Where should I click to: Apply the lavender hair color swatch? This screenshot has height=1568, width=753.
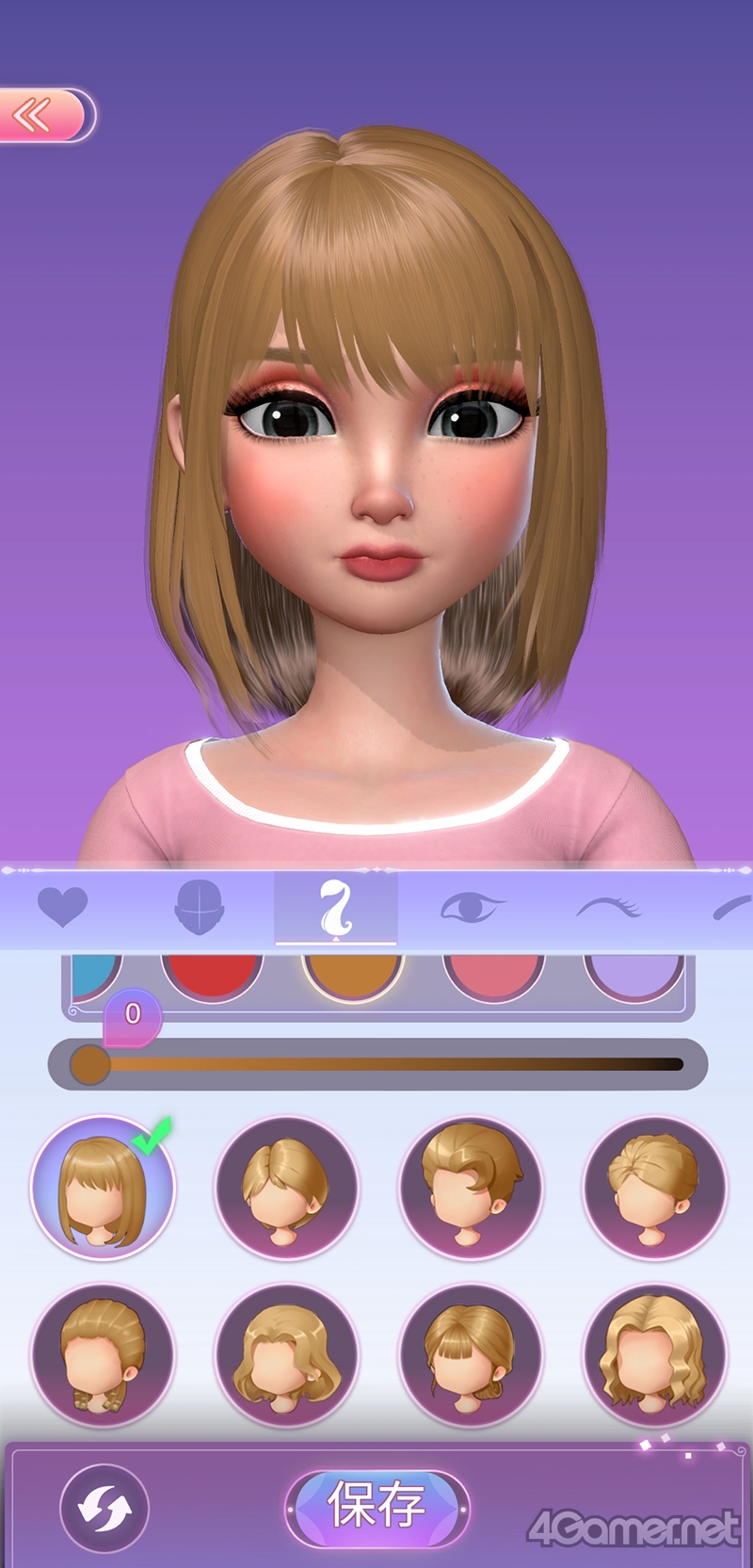633,976
